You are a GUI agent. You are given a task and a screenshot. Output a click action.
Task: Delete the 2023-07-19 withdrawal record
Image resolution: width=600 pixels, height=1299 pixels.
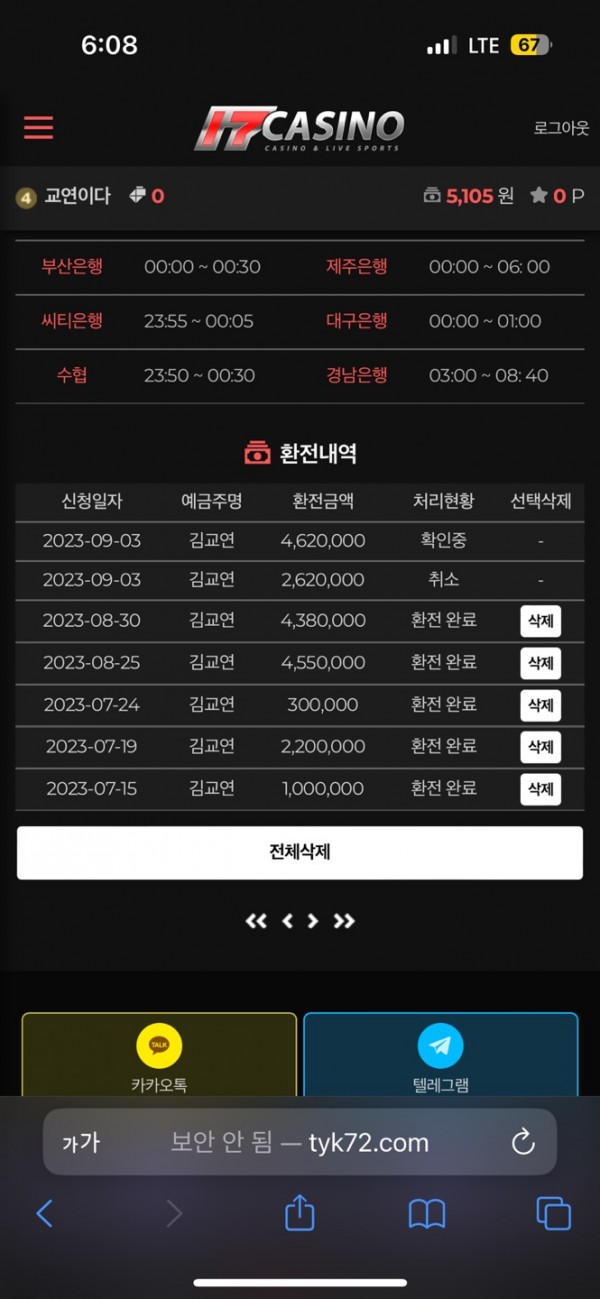540,747
